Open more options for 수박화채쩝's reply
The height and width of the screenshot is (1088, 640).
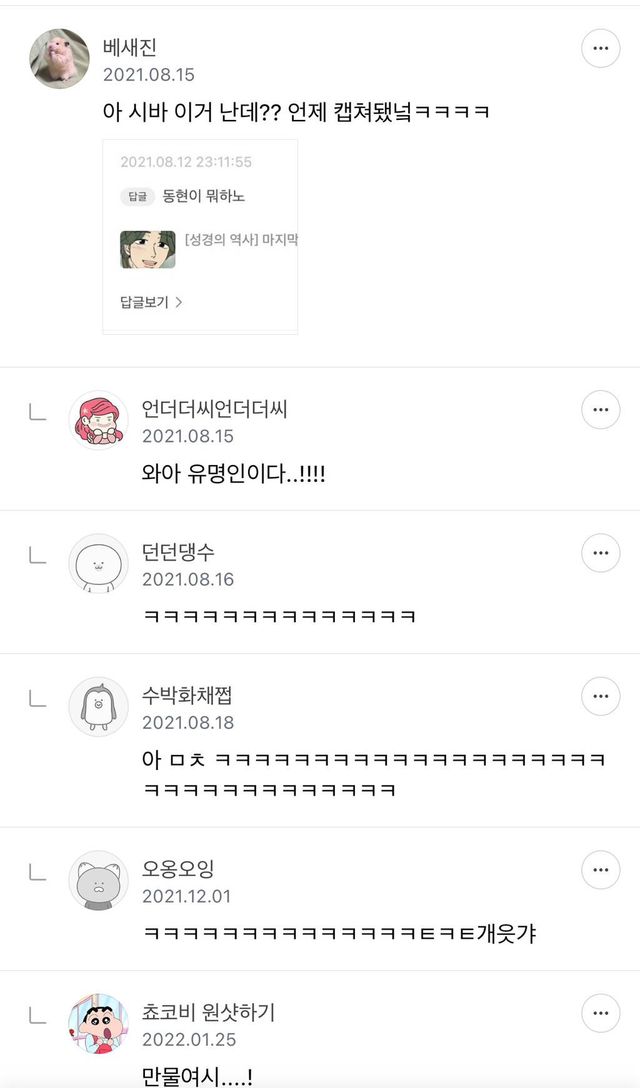click(x=600, y=696)
